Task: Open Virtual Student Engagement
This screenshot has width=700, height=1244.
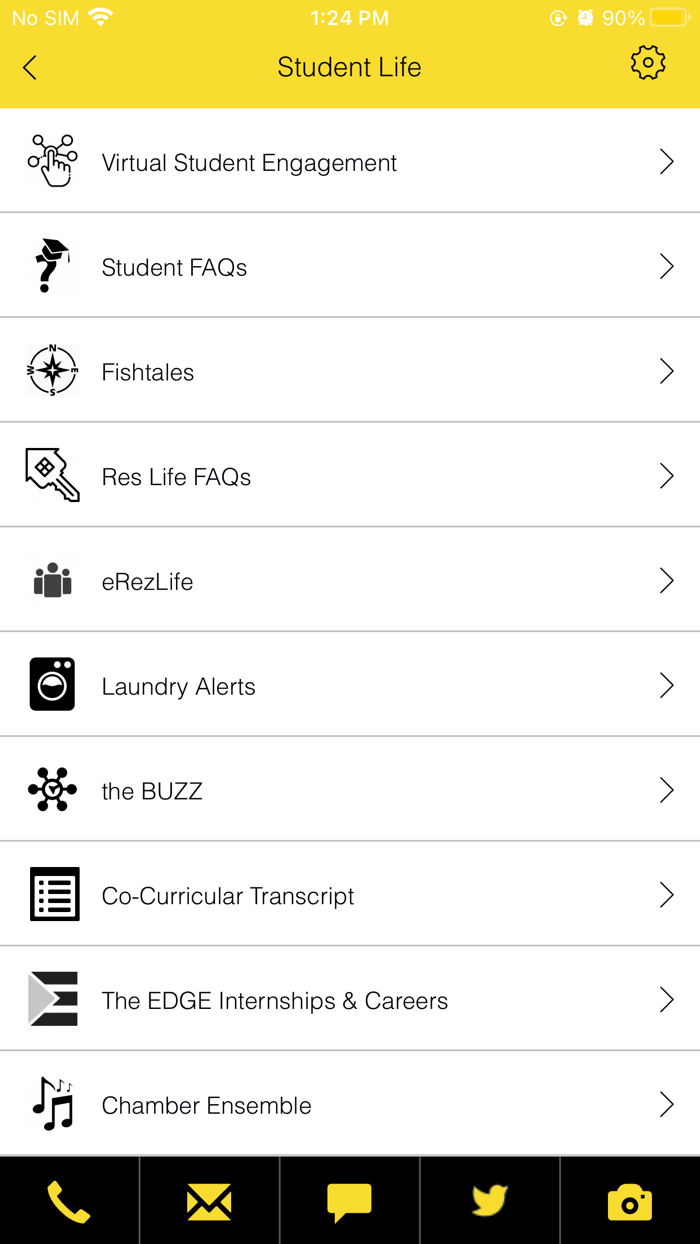Action: point(349,162)
